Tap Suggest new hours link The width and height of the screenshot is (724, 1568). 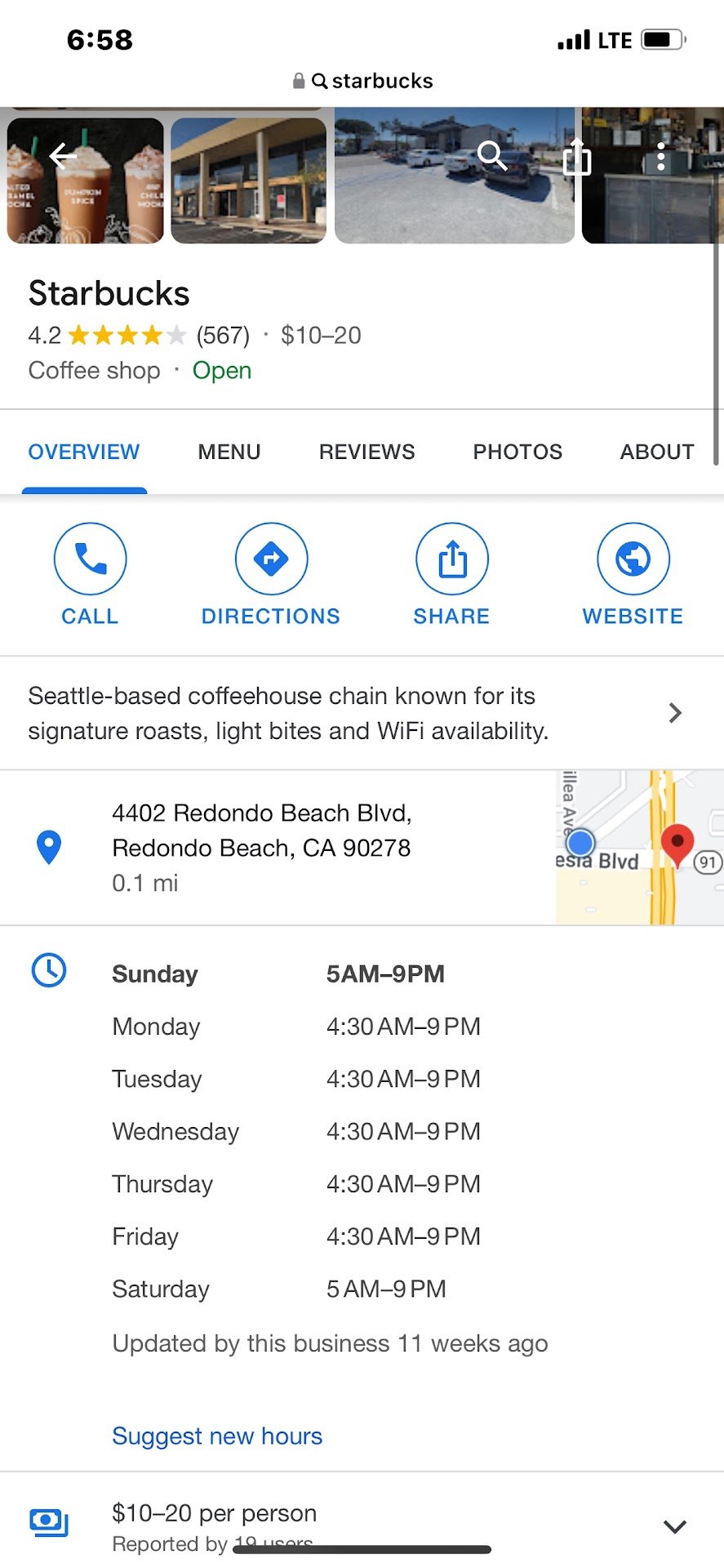(x=217, y=1436)
